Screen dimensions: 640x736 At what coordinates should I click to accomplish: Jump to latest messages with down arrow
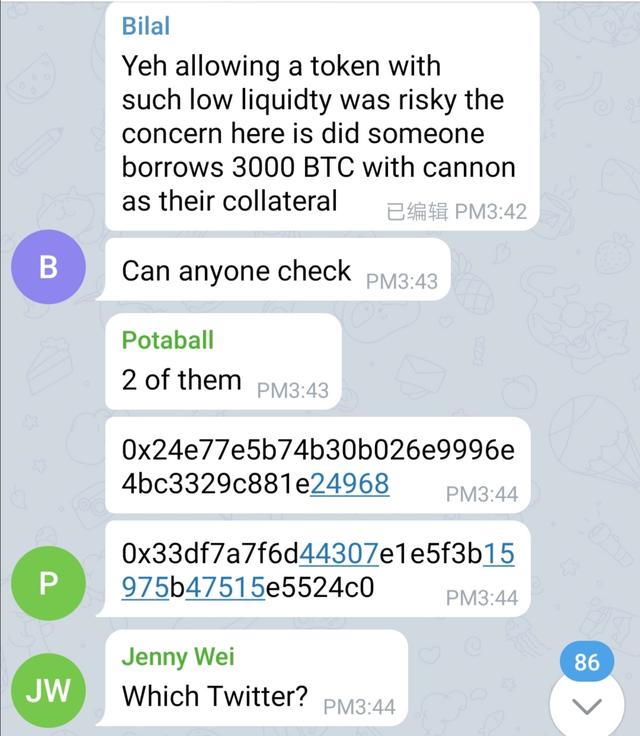coord(587,705)
